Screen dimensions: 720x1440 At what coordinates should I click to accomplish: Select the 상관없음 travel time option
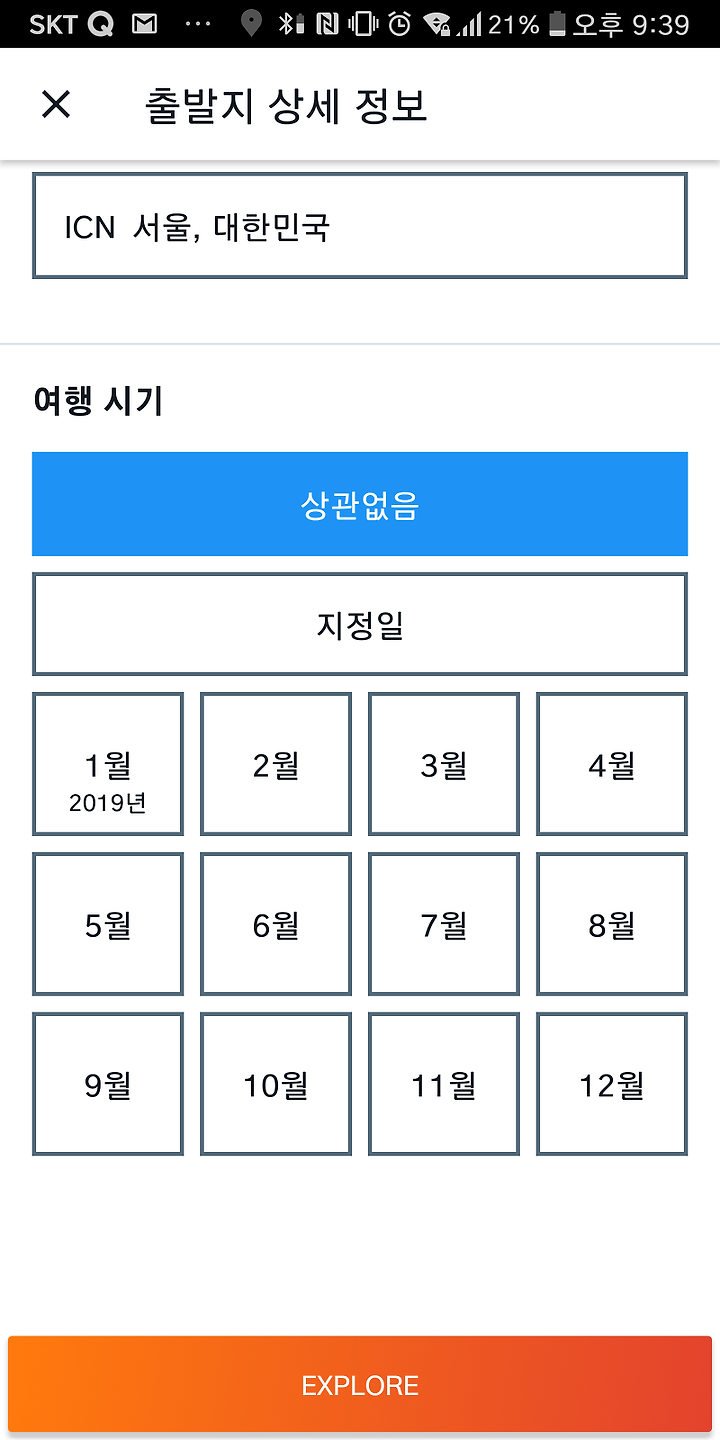360,504
